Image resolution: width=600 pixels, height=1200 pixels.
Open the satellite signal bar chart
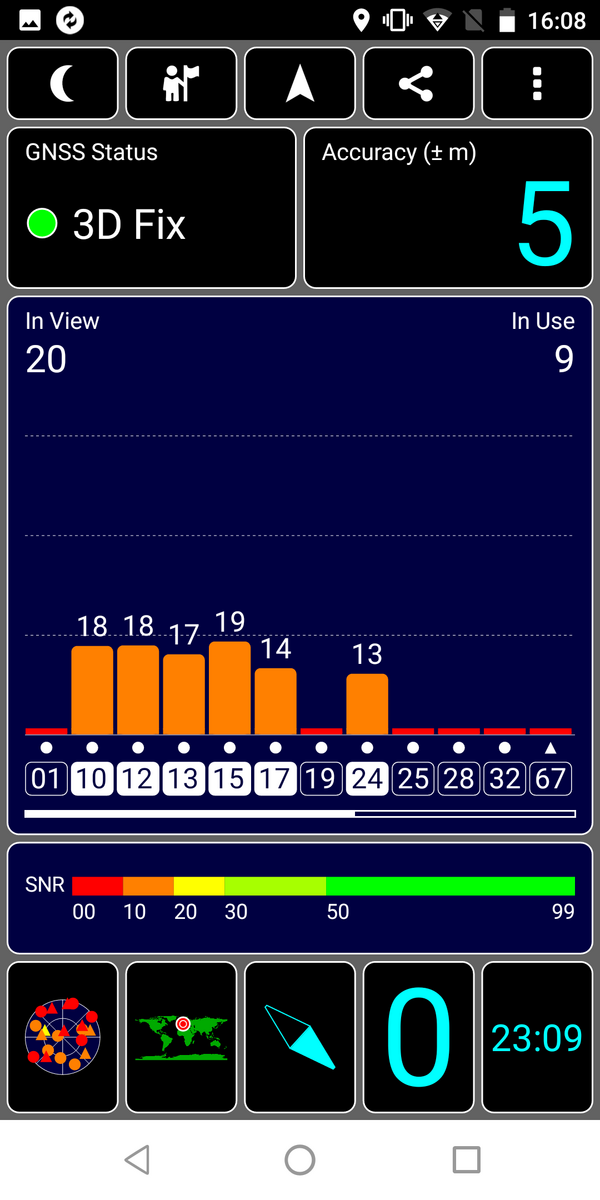click(300, 565)
